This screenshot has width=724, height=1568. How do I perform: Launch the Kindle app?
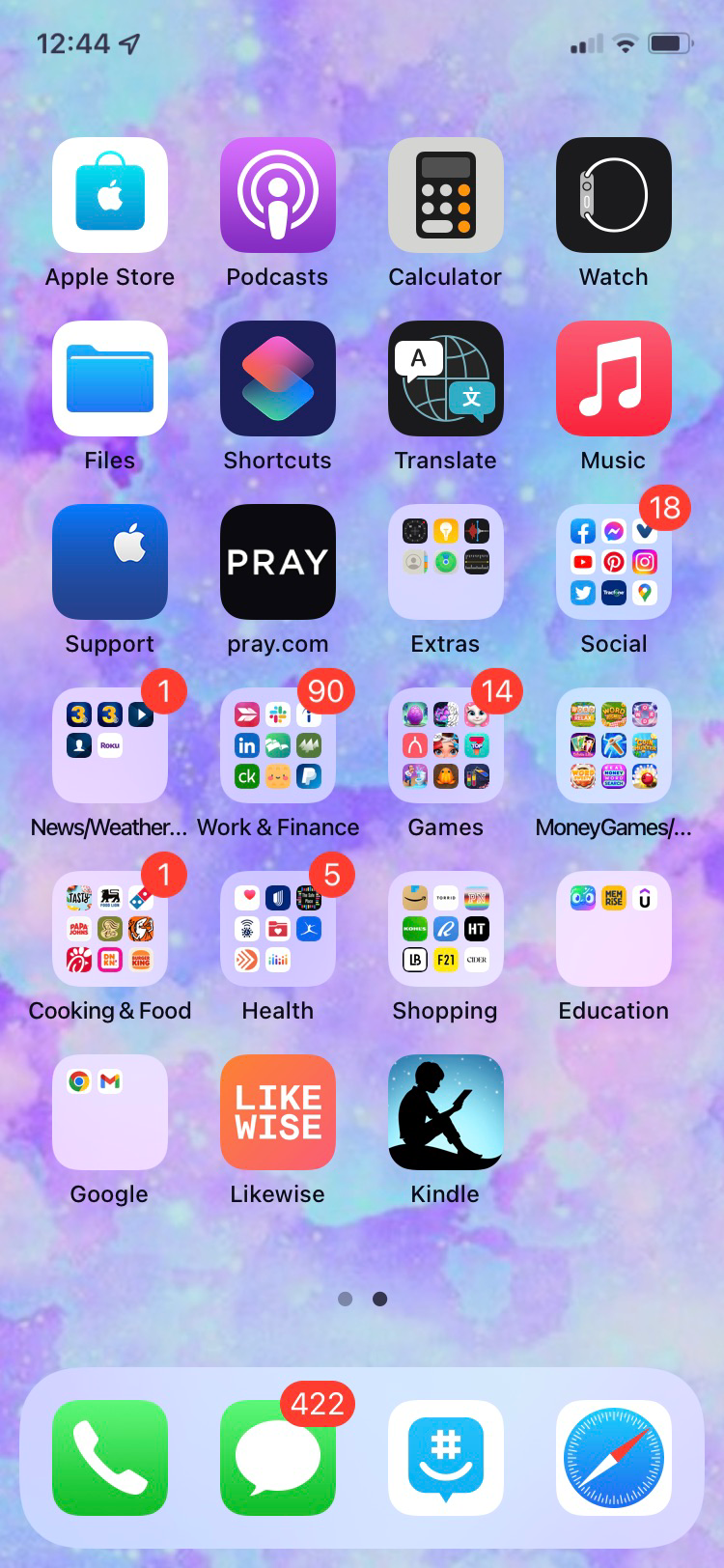coord(446,1112)
